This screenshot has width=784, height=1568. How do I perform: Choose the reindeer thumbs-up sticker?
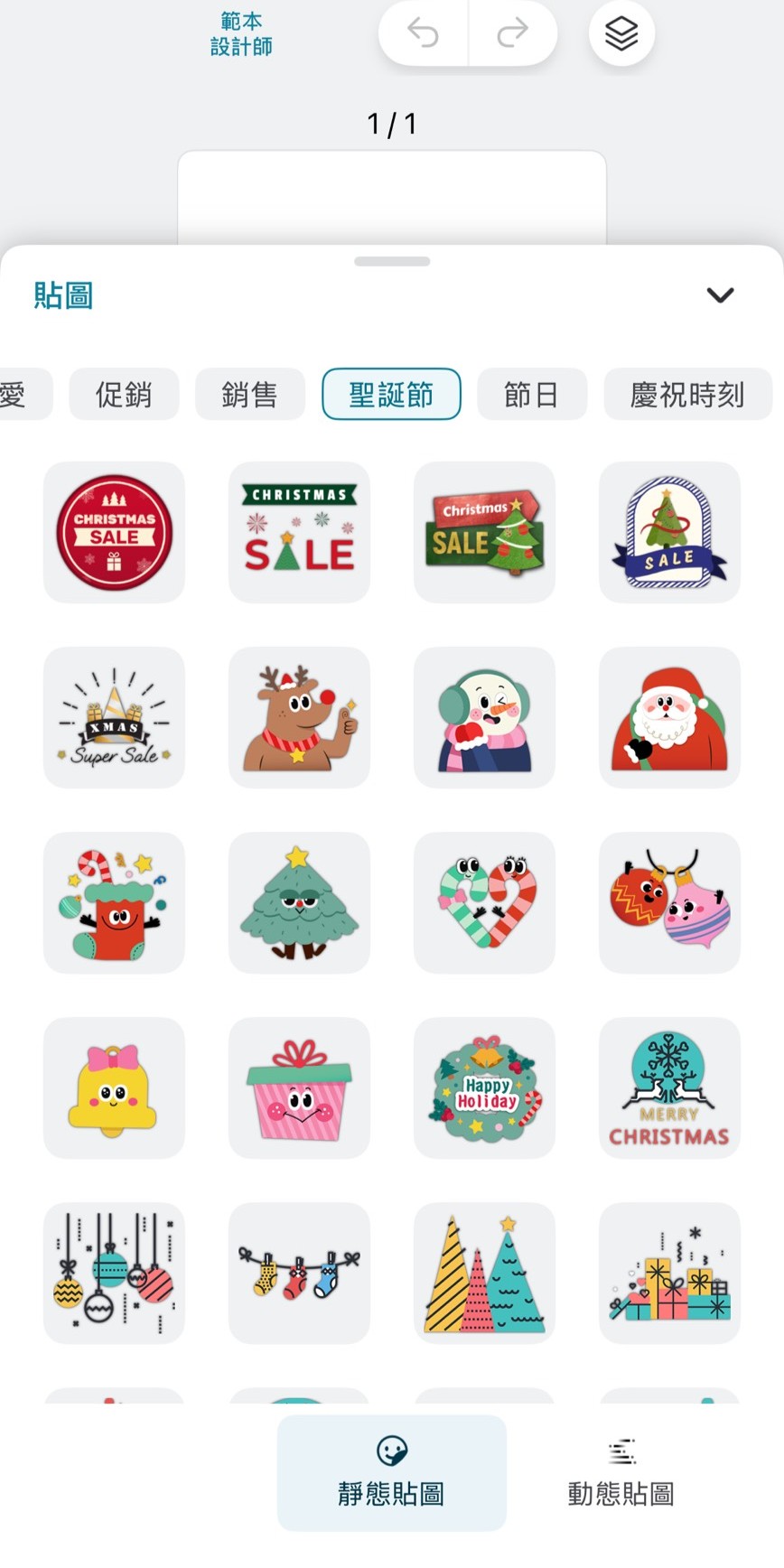(x=299, y=718)
